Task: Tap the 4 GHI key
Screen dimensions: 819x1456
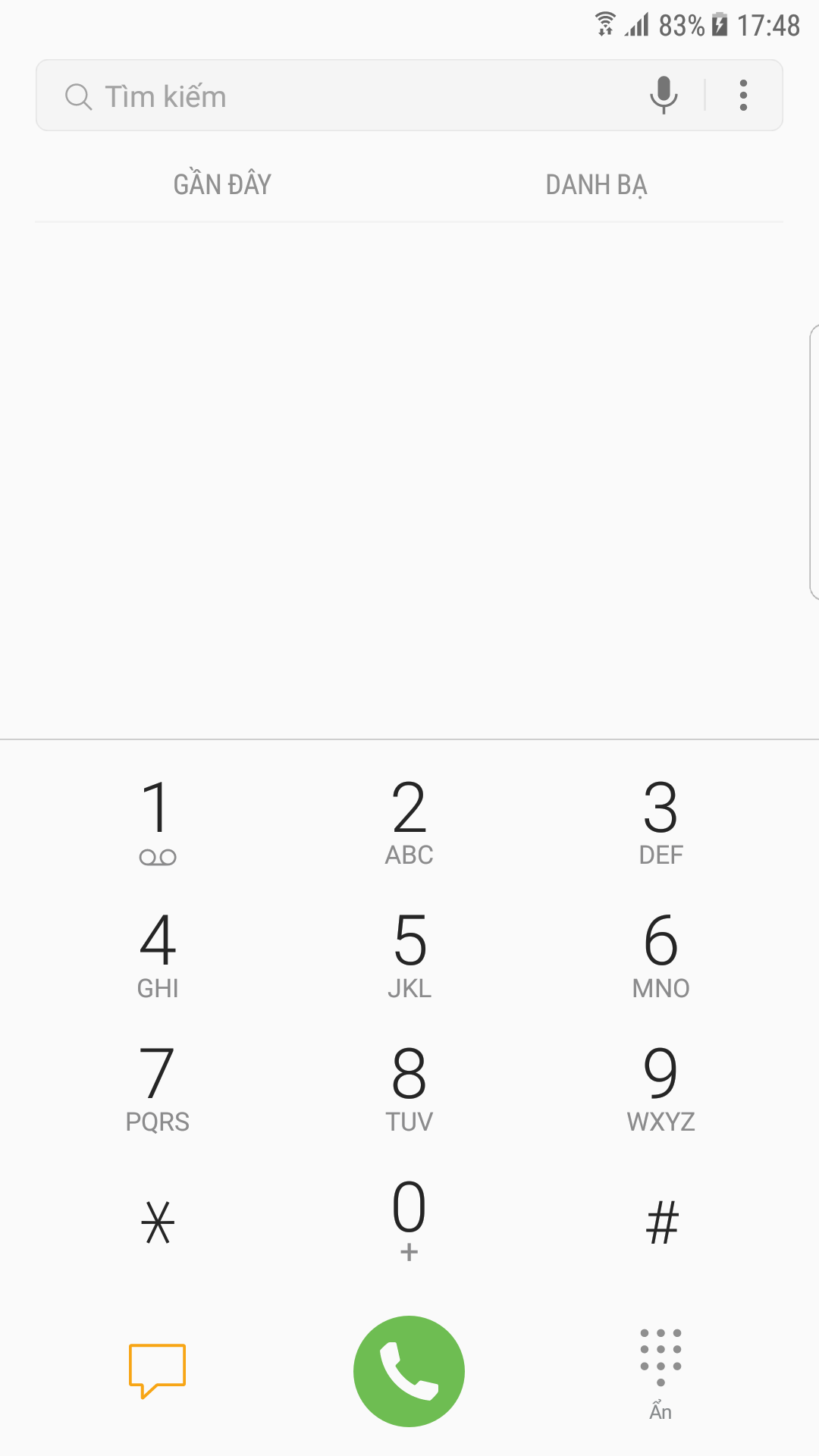Action: (158, 955)
